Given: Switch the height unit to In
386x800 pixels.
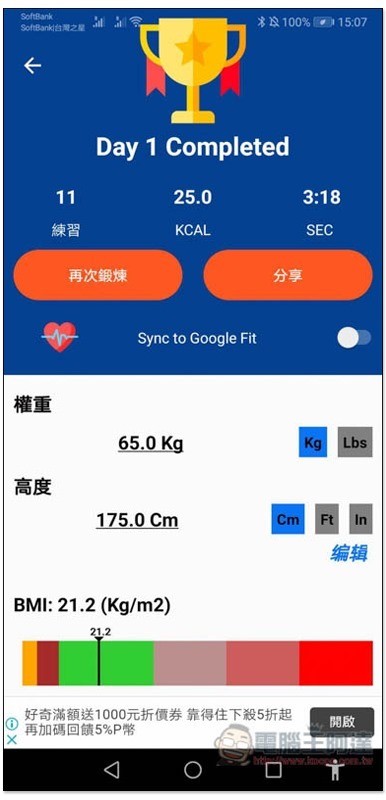Looking at the screenshot, I should click(x=361, y=519).
